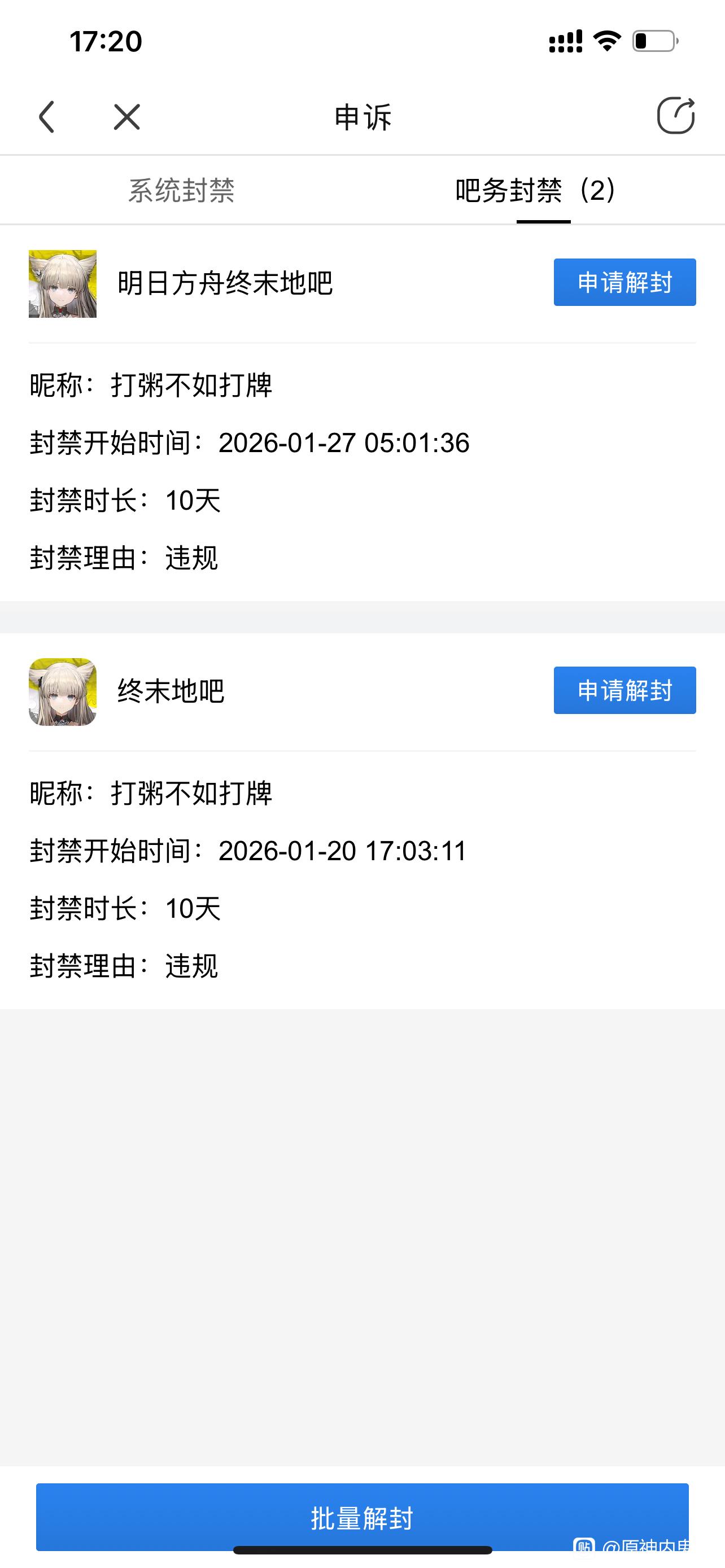Share this appeal page
725x1568 pixels.
tap(675, 116)
